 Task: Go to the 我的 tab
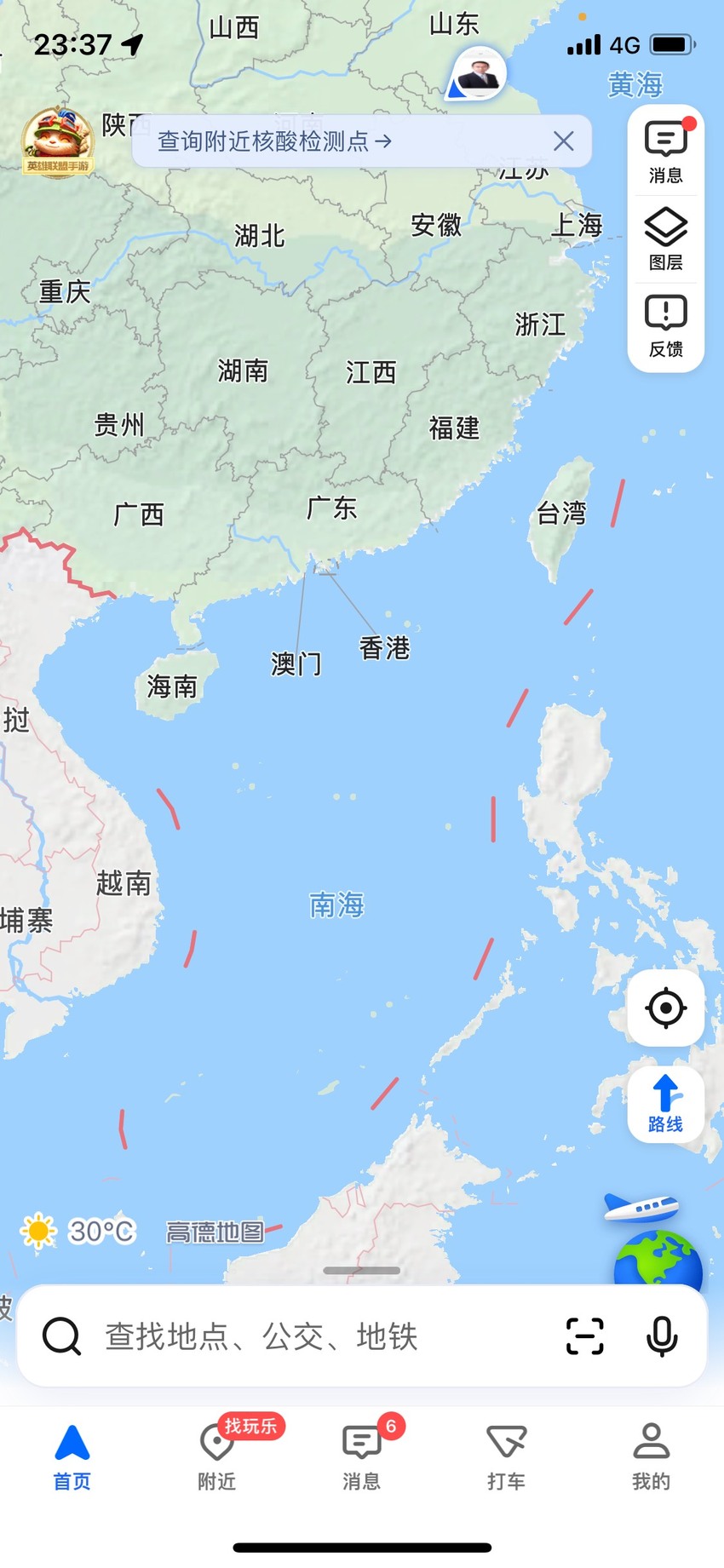click(652, 1457)
